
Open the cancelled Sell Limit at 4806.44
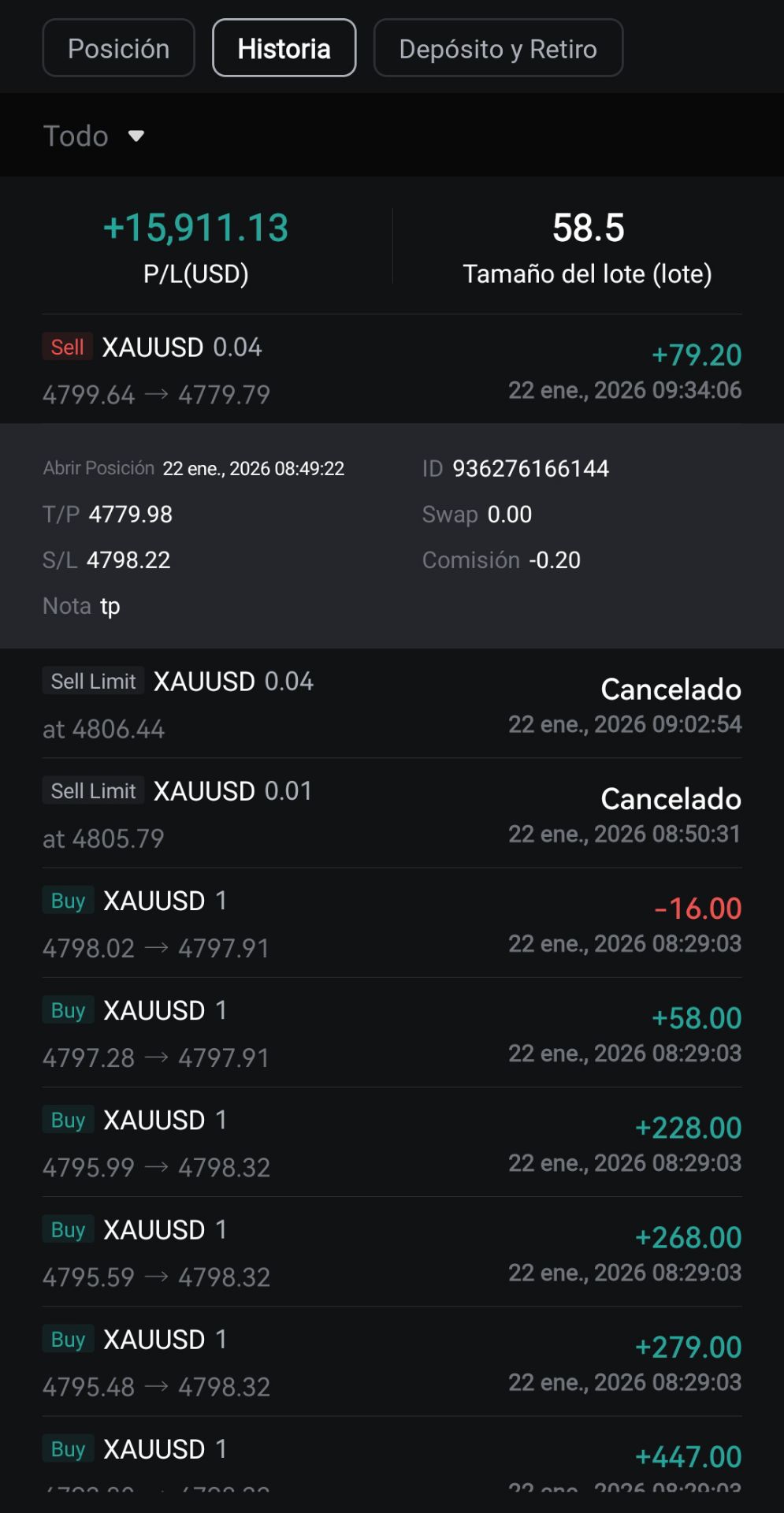(392, 704)
